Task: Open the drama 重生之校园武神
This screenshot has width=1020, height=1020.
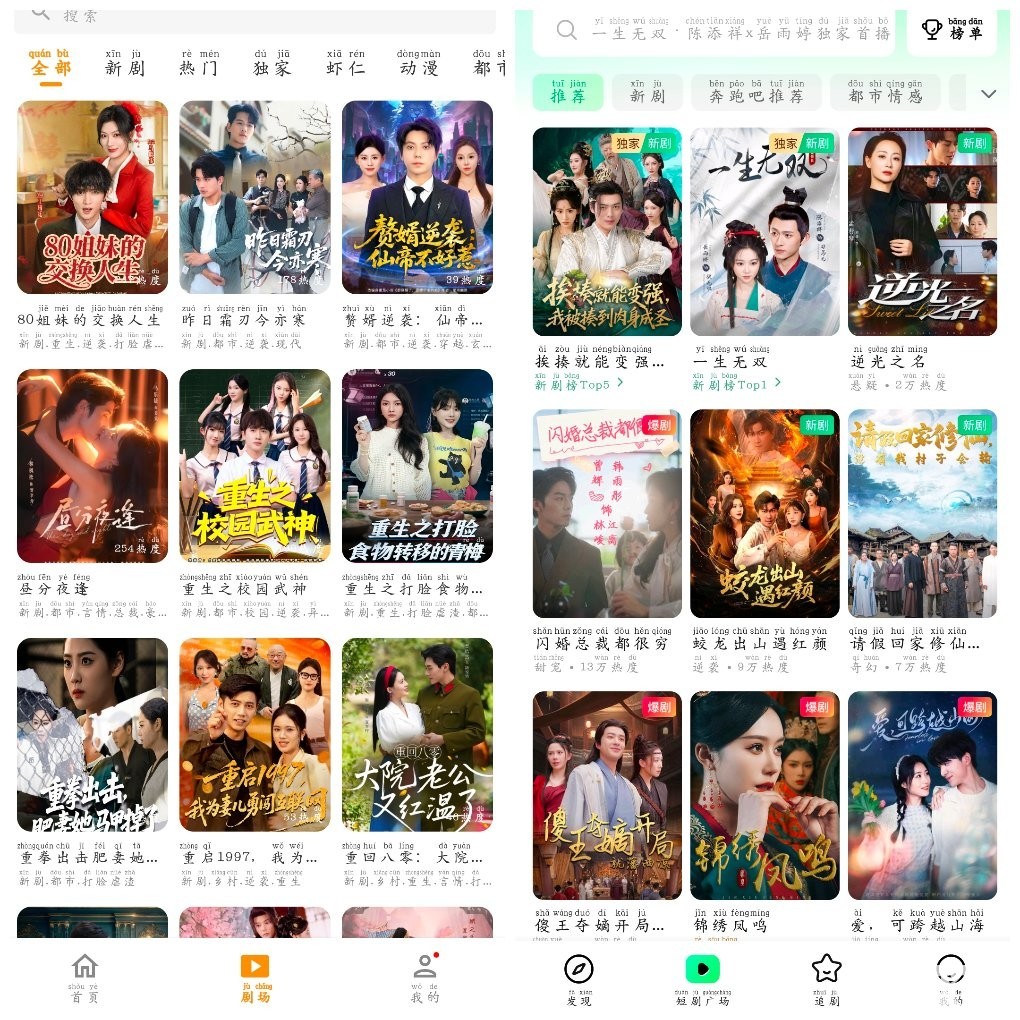Action: pyautogui.click(x=255, y=465)
